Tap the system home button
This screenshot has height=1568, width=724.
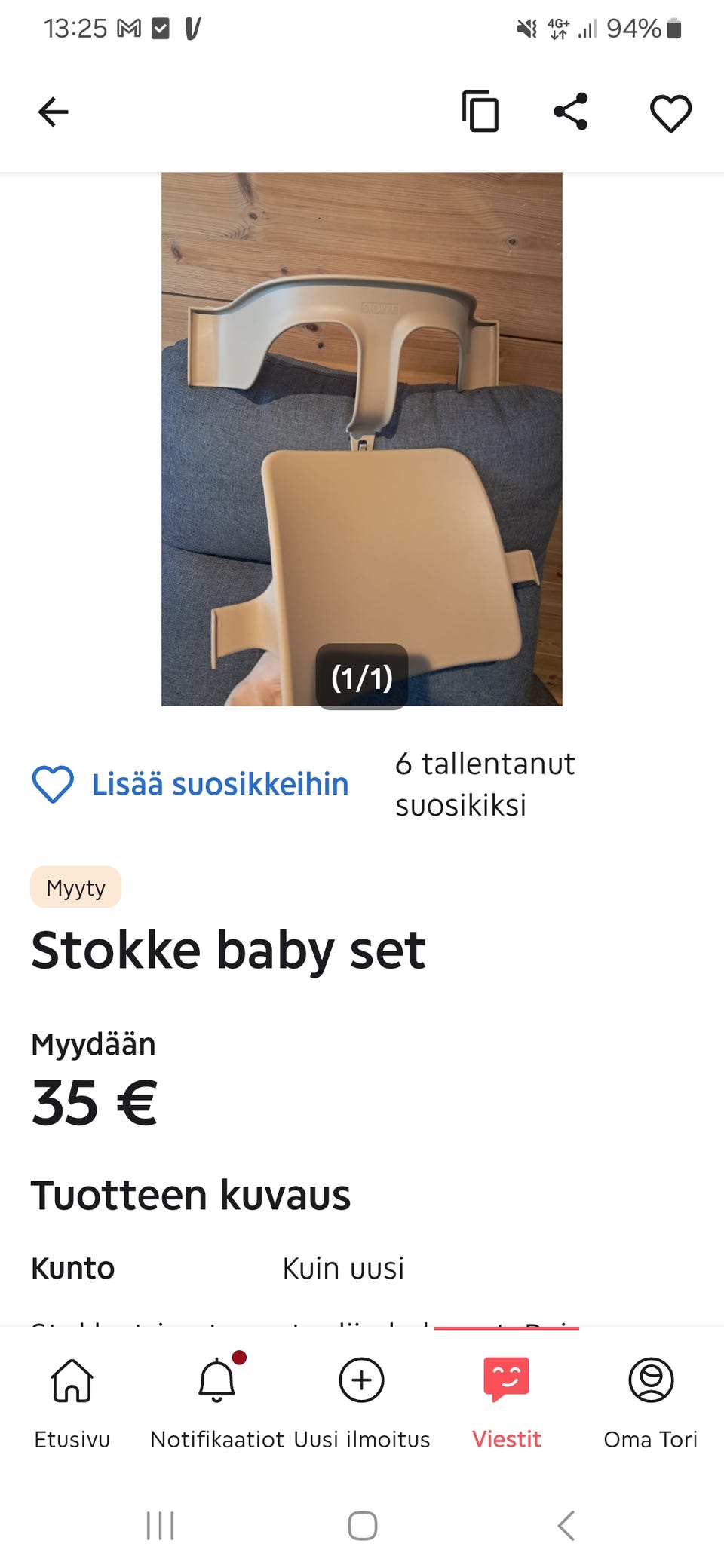362,1526
